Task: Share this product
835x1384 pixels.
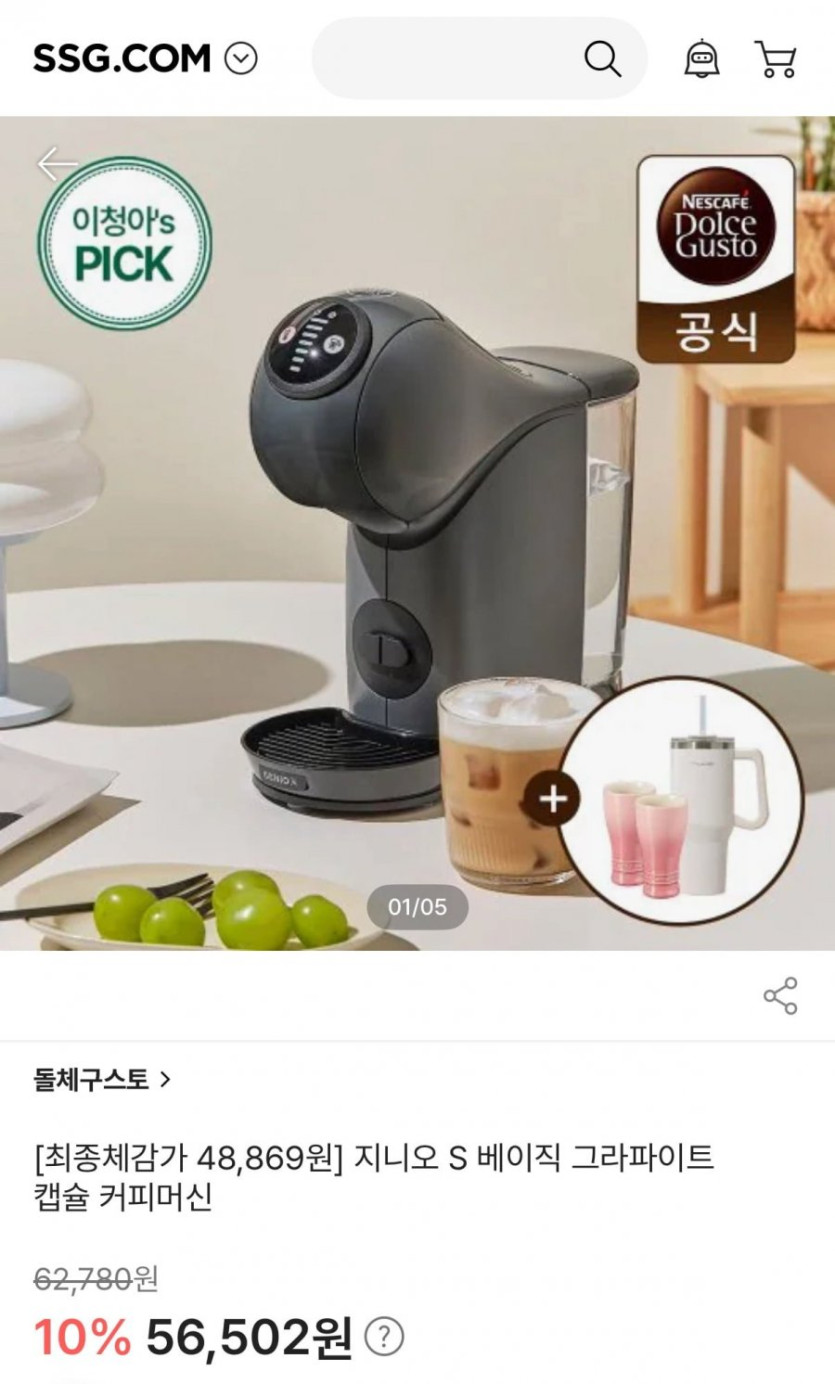Action: (x=780, y=996)
